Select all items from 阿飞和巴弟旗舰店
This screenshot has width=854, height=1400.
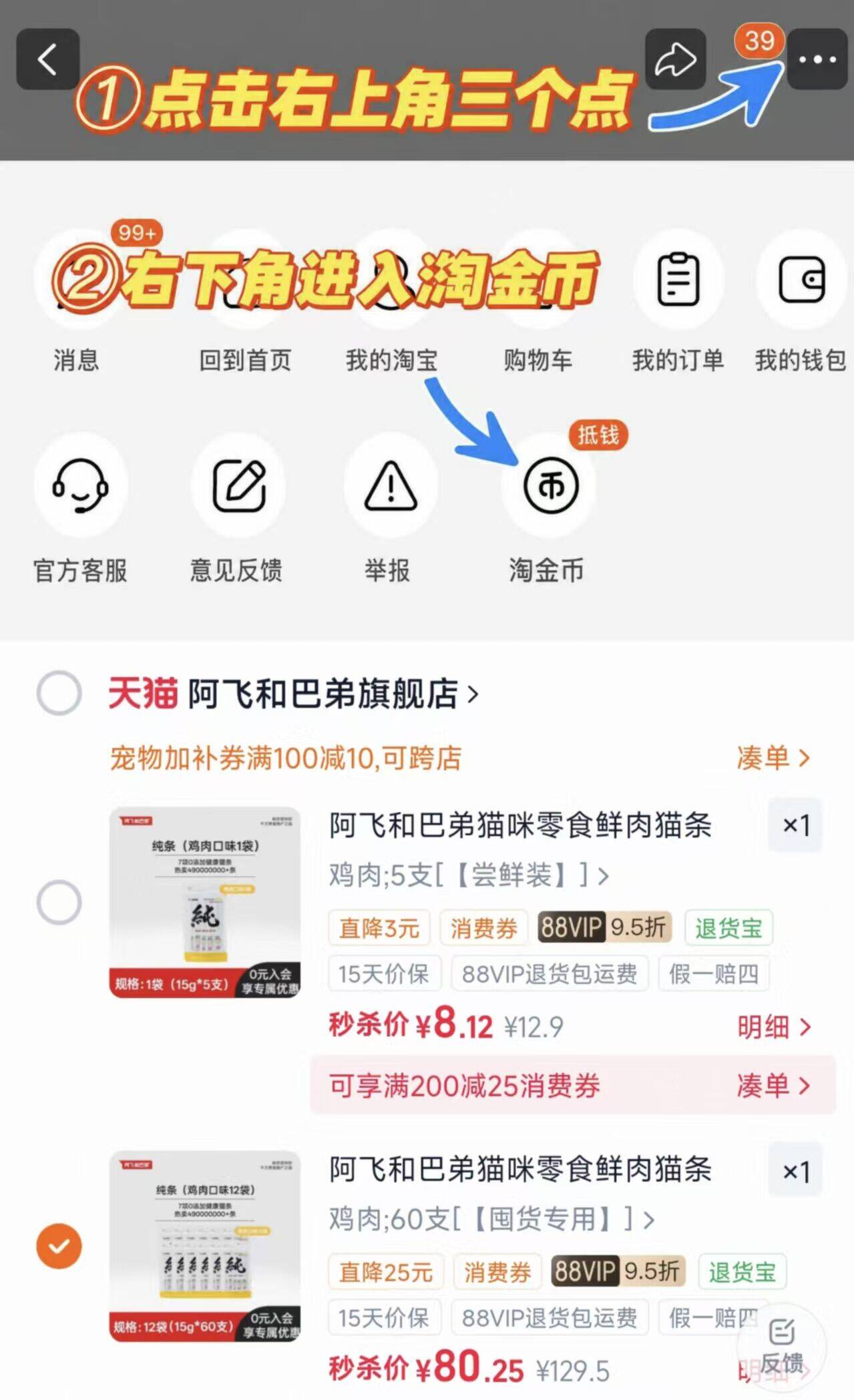59,693
